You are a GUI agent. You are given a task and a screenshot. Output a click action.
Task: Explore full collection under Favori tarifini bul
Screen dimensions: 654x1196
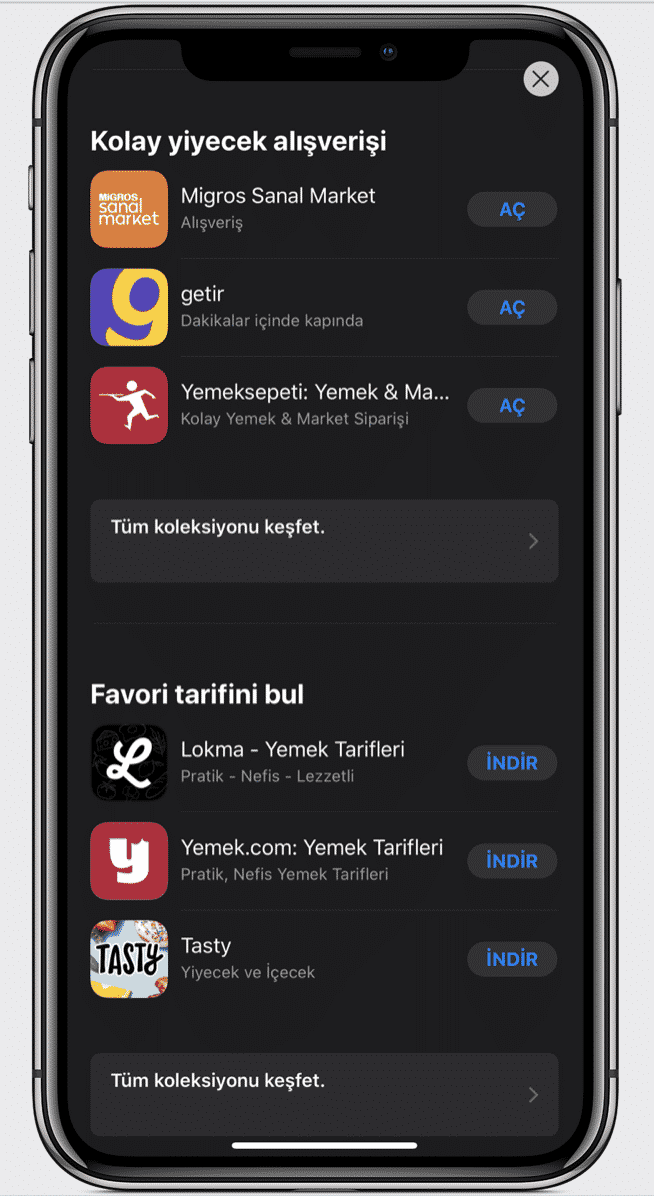coord(324,1094)
